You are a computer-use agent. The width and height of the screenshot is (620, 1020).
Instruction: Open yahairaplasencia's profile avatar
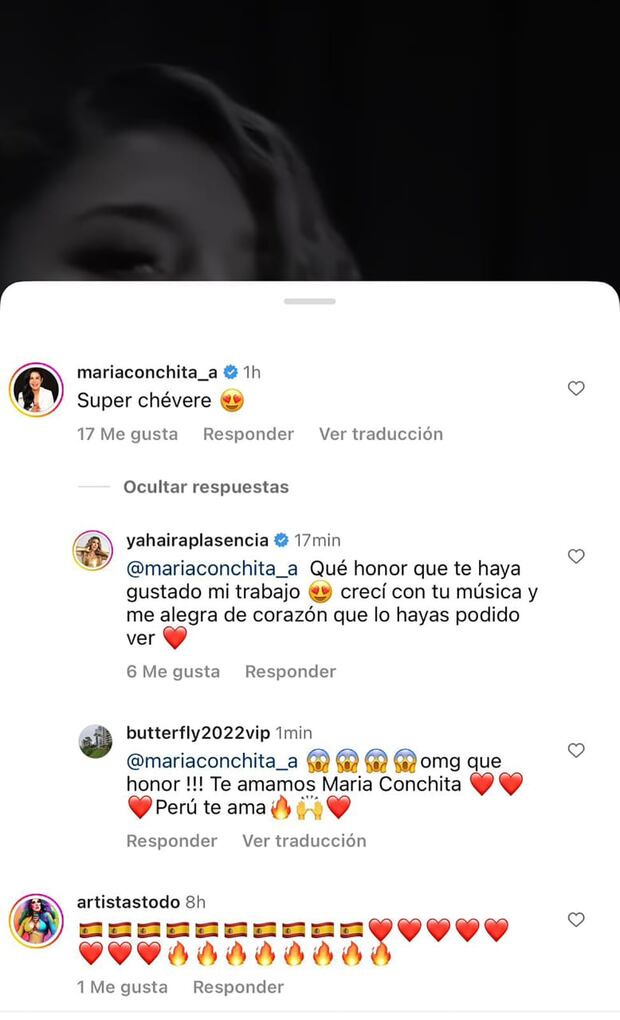pos(93,551)
